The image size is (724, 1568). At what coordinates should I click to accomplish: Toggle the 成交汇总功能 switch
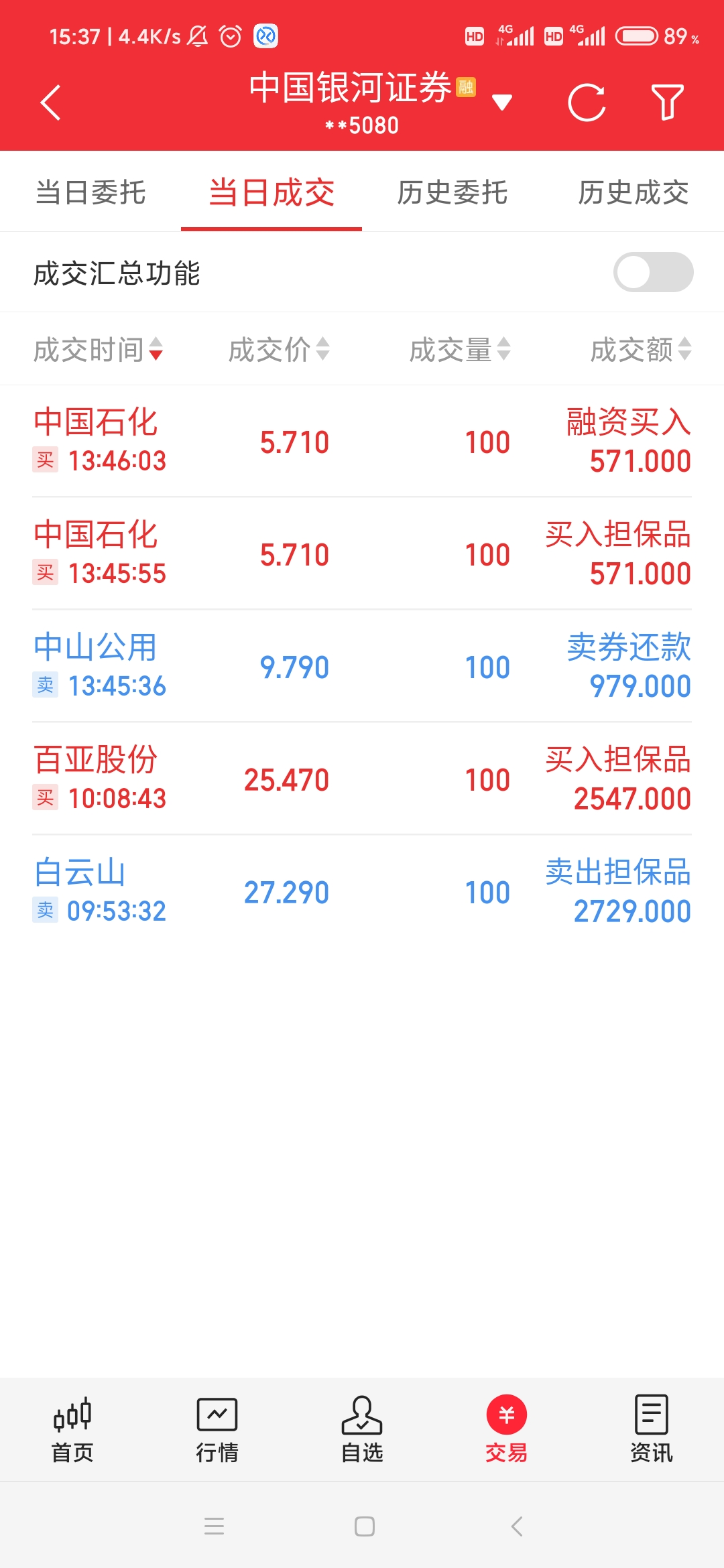653,272
